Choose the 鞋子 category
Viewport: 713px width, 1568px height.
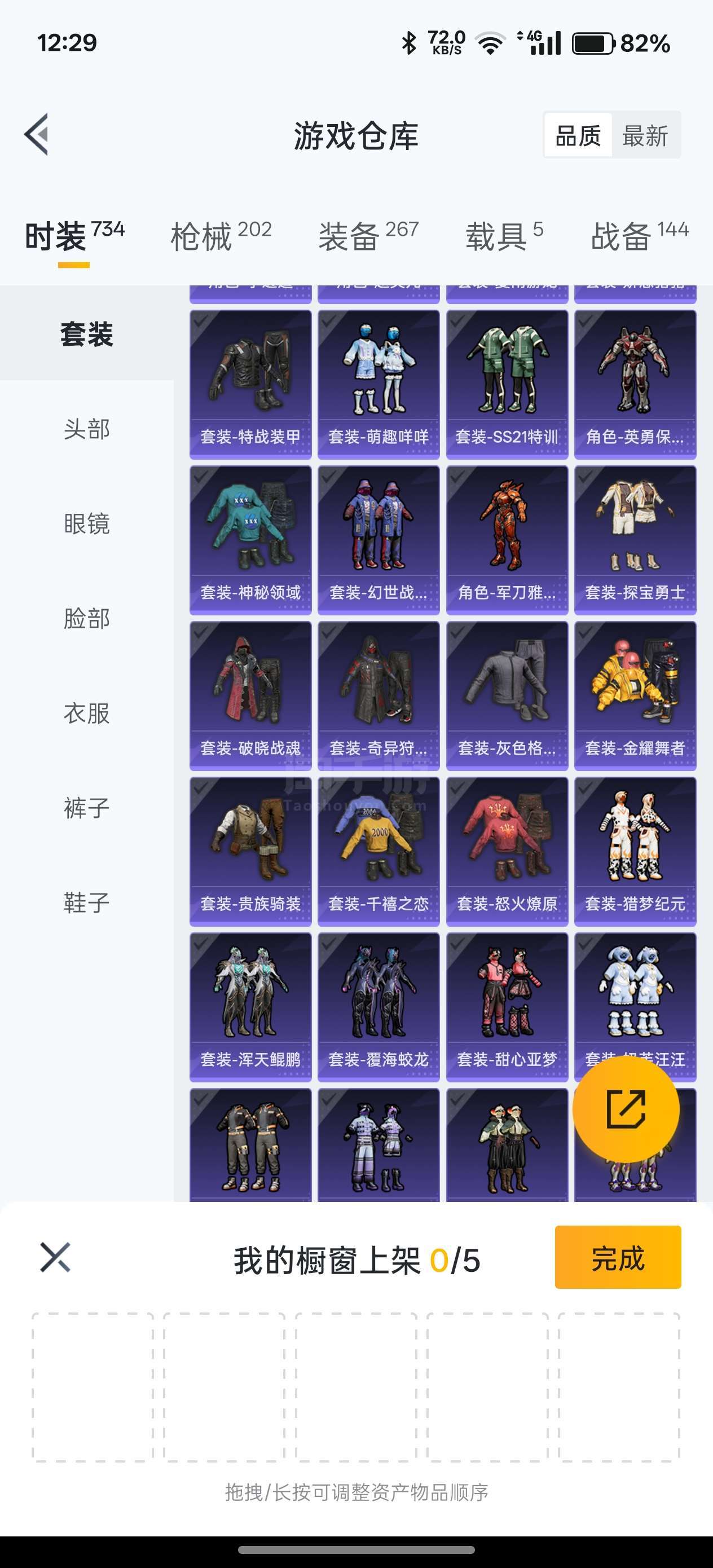click(86, 902)
